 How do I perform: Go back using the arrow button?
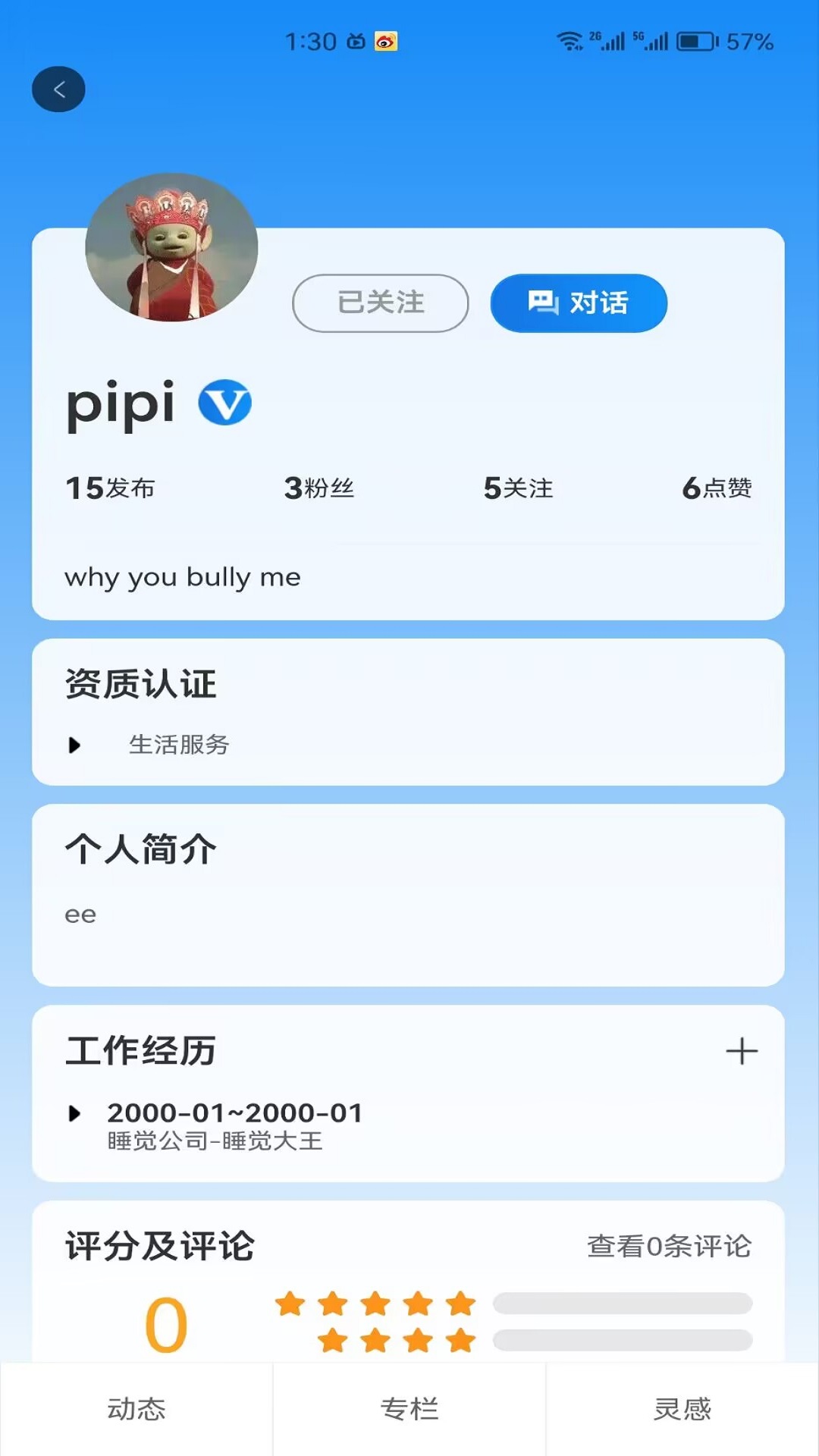pyautogui.click(x=58, y=89)
